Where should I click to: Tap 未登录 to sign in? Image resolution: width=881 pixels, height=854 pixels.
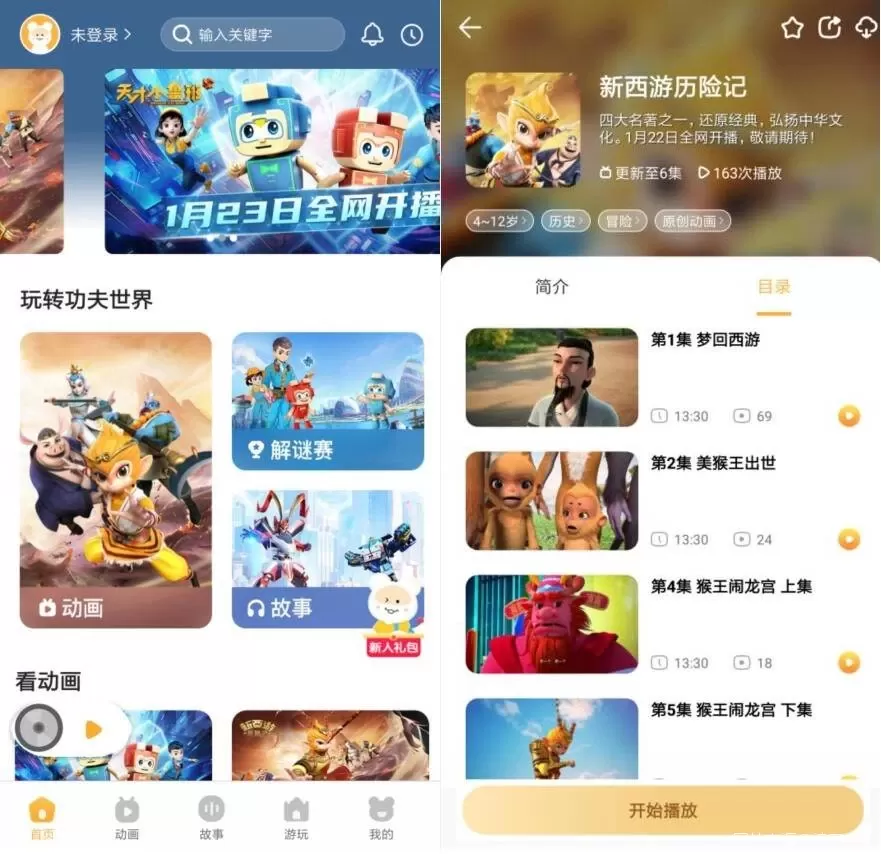(x=100, y=34)
